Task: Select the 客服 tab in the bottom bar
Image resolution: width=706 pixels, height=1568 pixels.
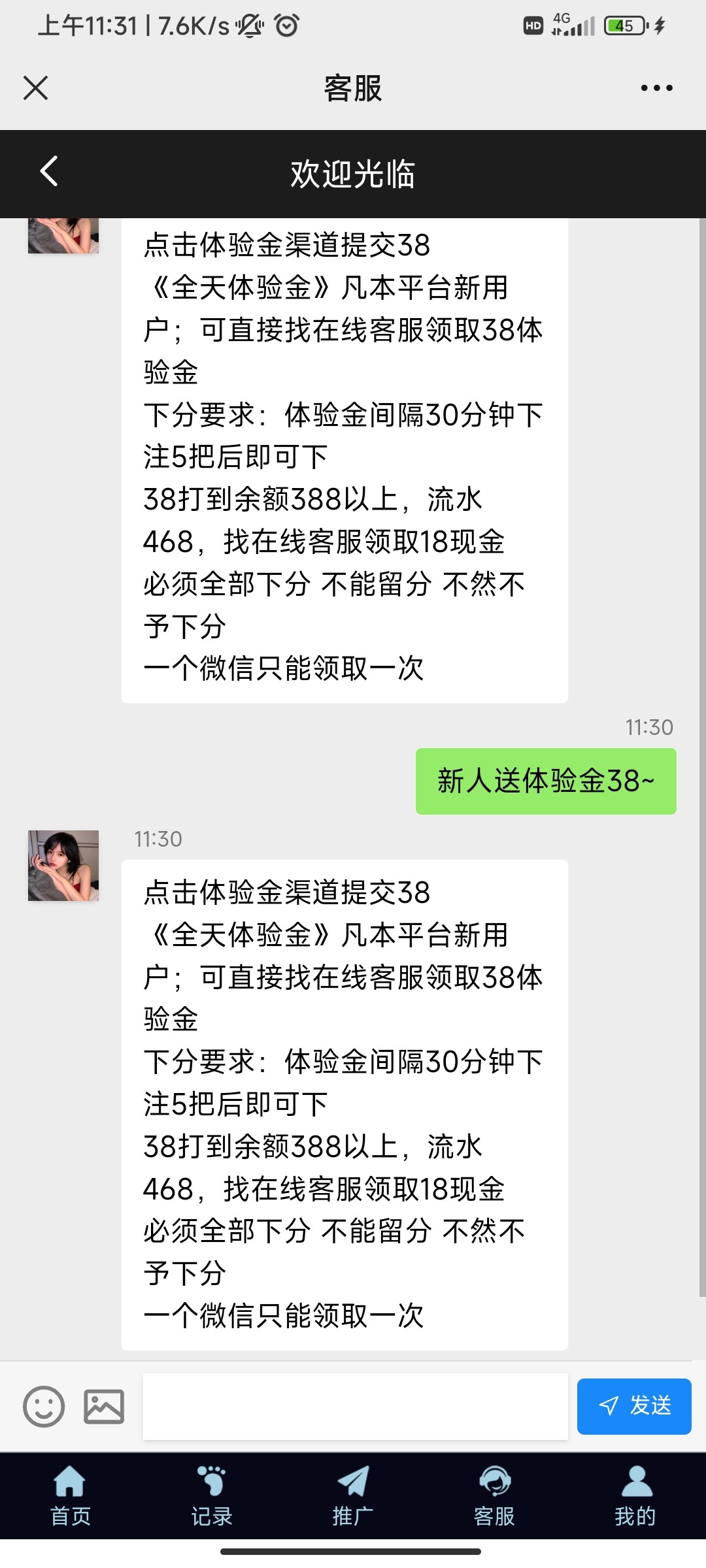Action: pyautogui.click(x=494, y=1496)
